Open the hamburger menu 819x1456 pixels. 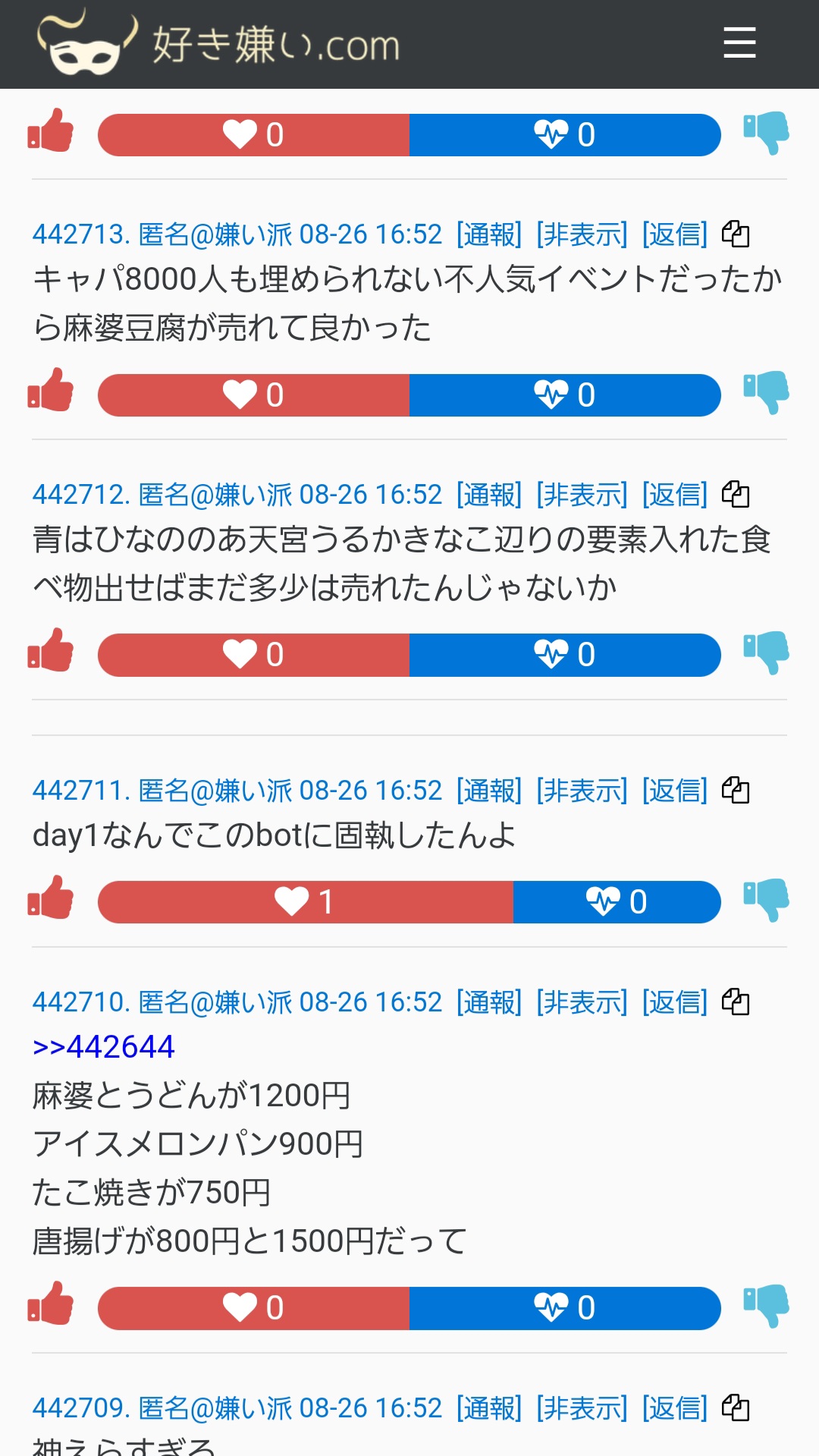point(739,42)
